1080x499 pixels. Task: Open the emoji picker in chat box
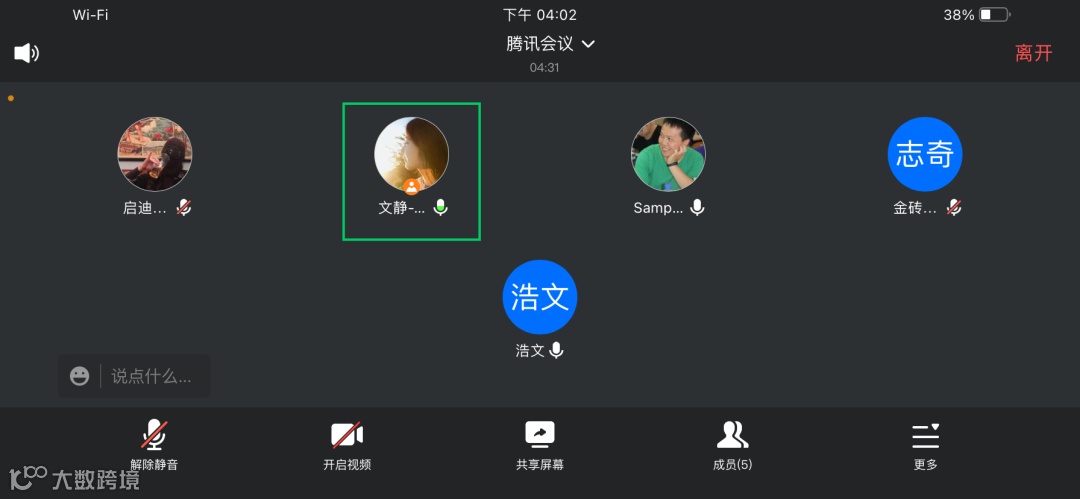click(x=80, y=376)
